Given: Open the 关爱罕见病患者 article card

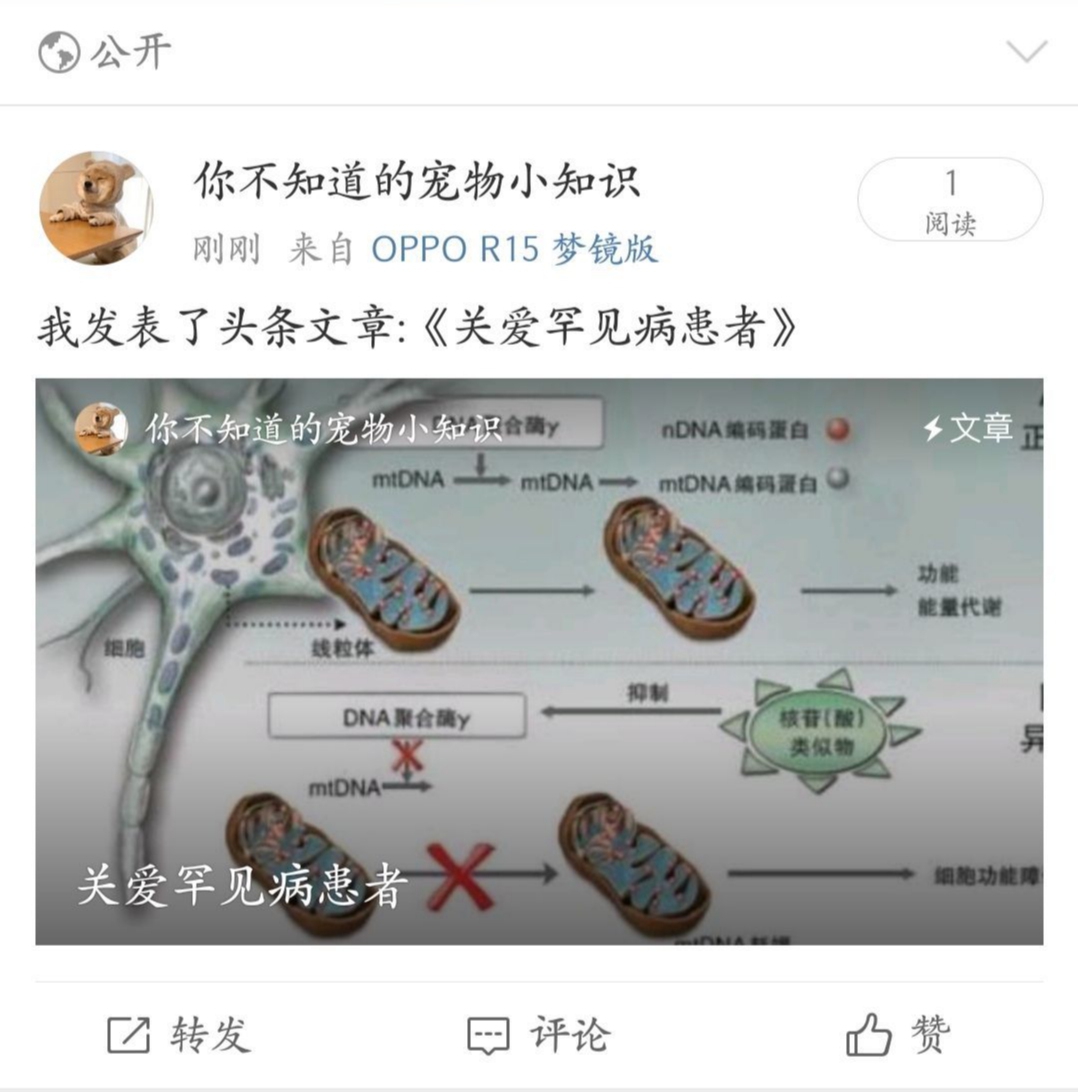Looking at the screenshot, I should click(539, 661).
